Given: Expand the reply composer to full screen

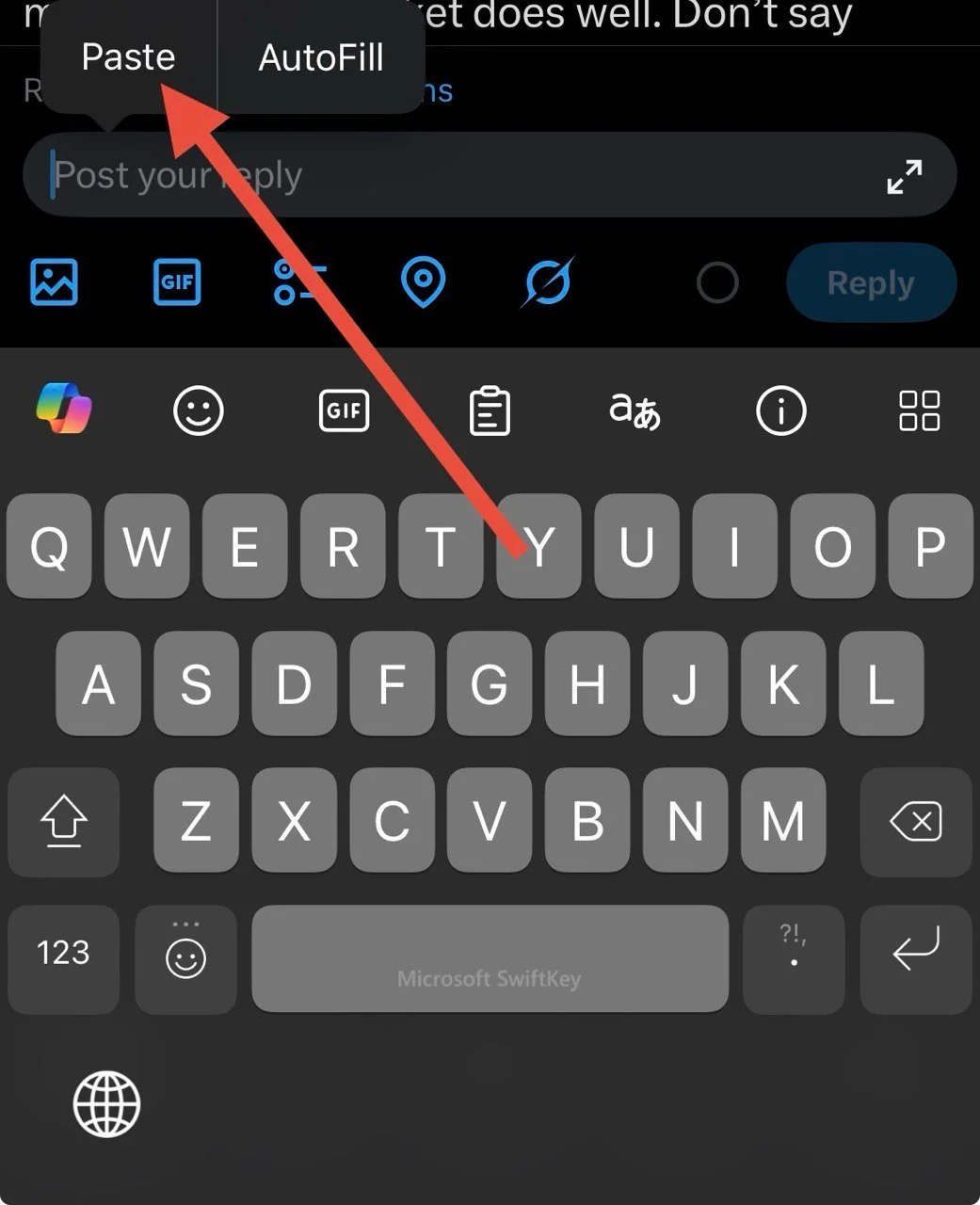Looking at the screenshot, I should (x=905, y=176).
